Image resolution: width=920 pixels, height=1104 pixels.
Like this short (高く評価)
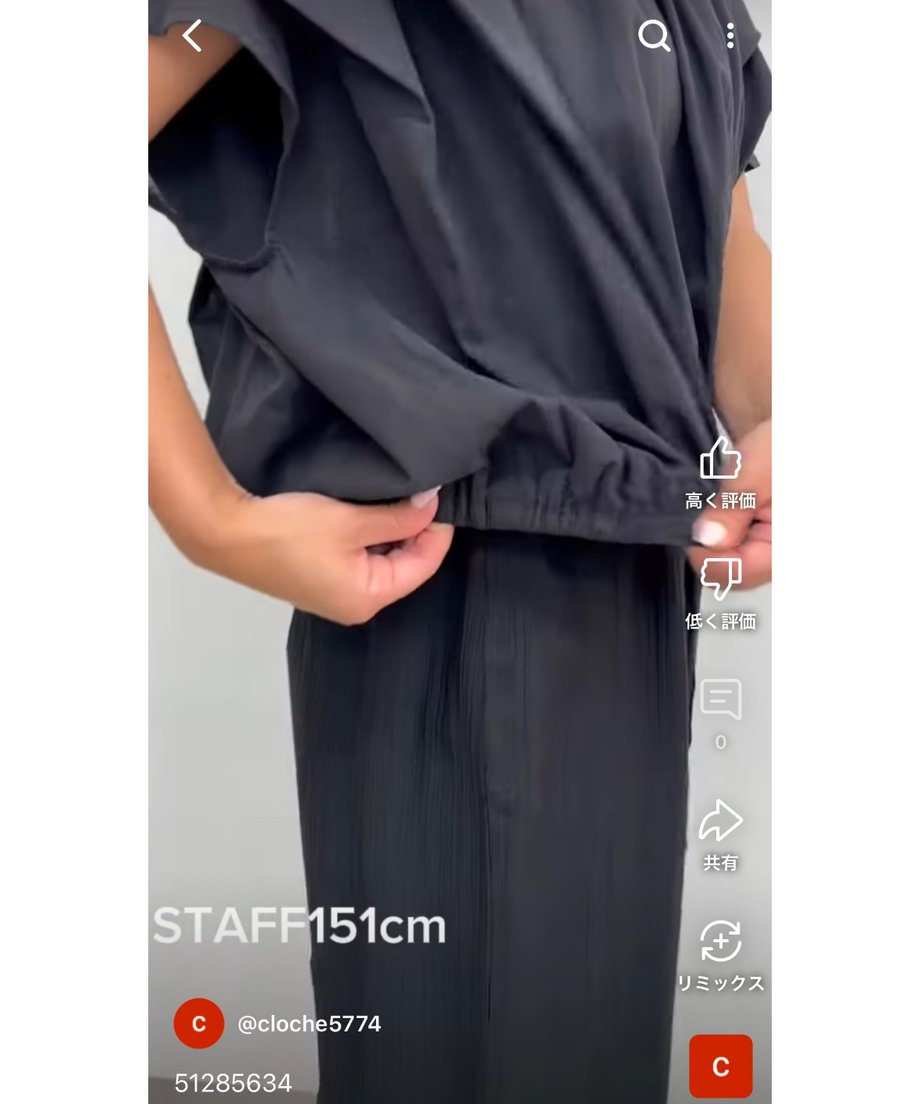720,460
